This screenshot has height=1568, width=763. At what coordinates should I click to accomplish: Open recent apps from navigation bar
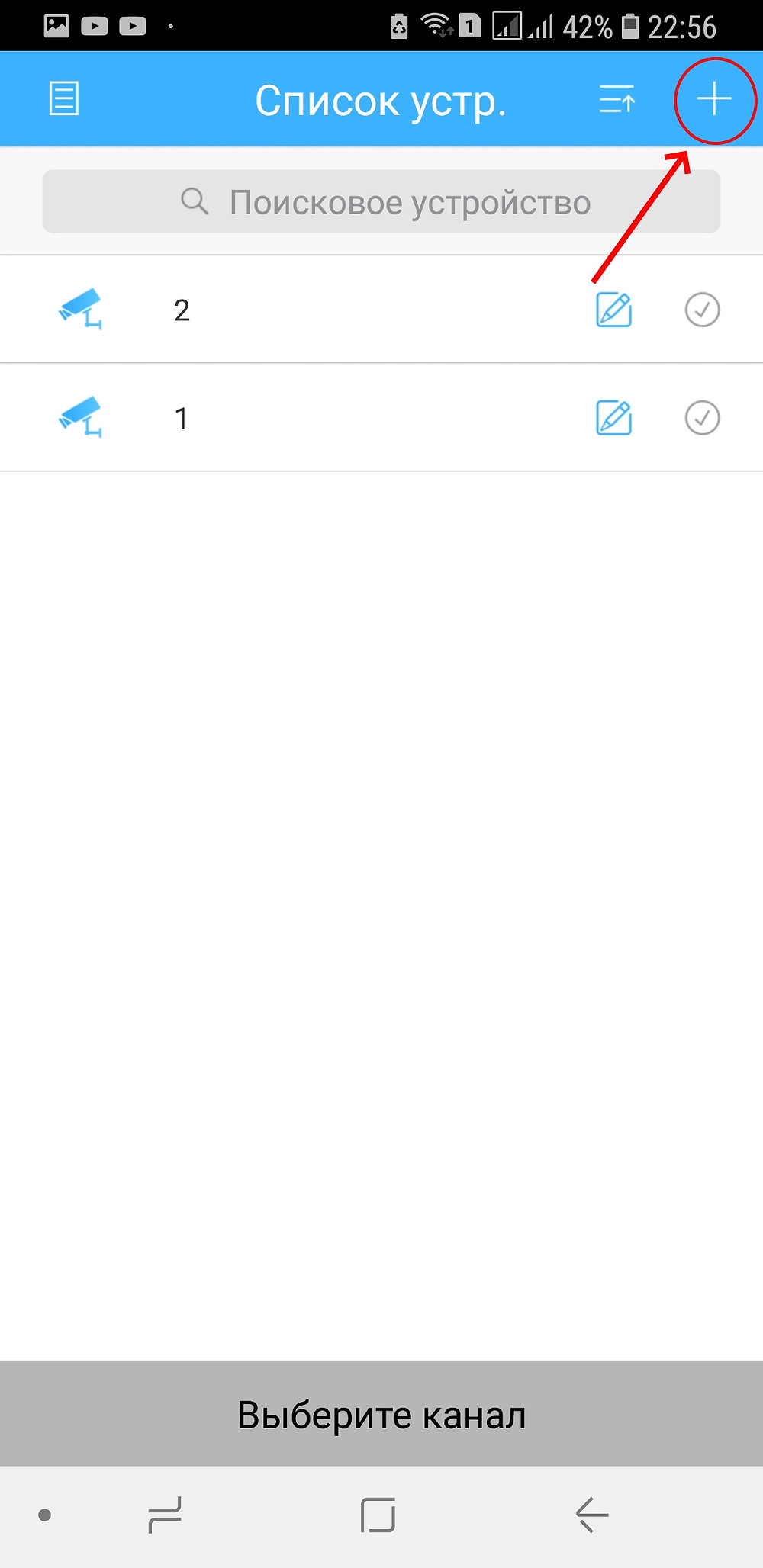165,1515
